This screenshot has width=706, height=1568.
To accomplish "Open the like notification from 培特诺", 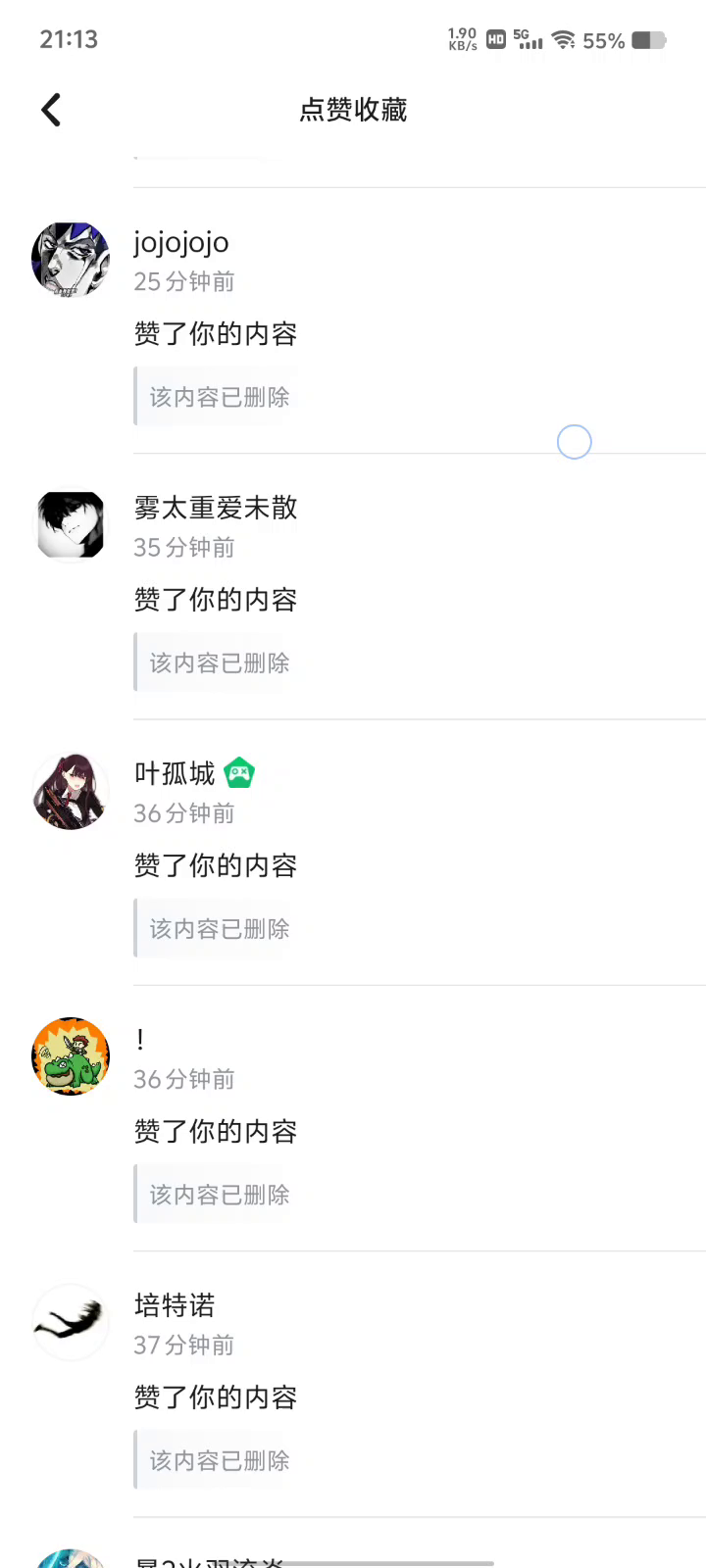I will click(x=216, y=1397).
